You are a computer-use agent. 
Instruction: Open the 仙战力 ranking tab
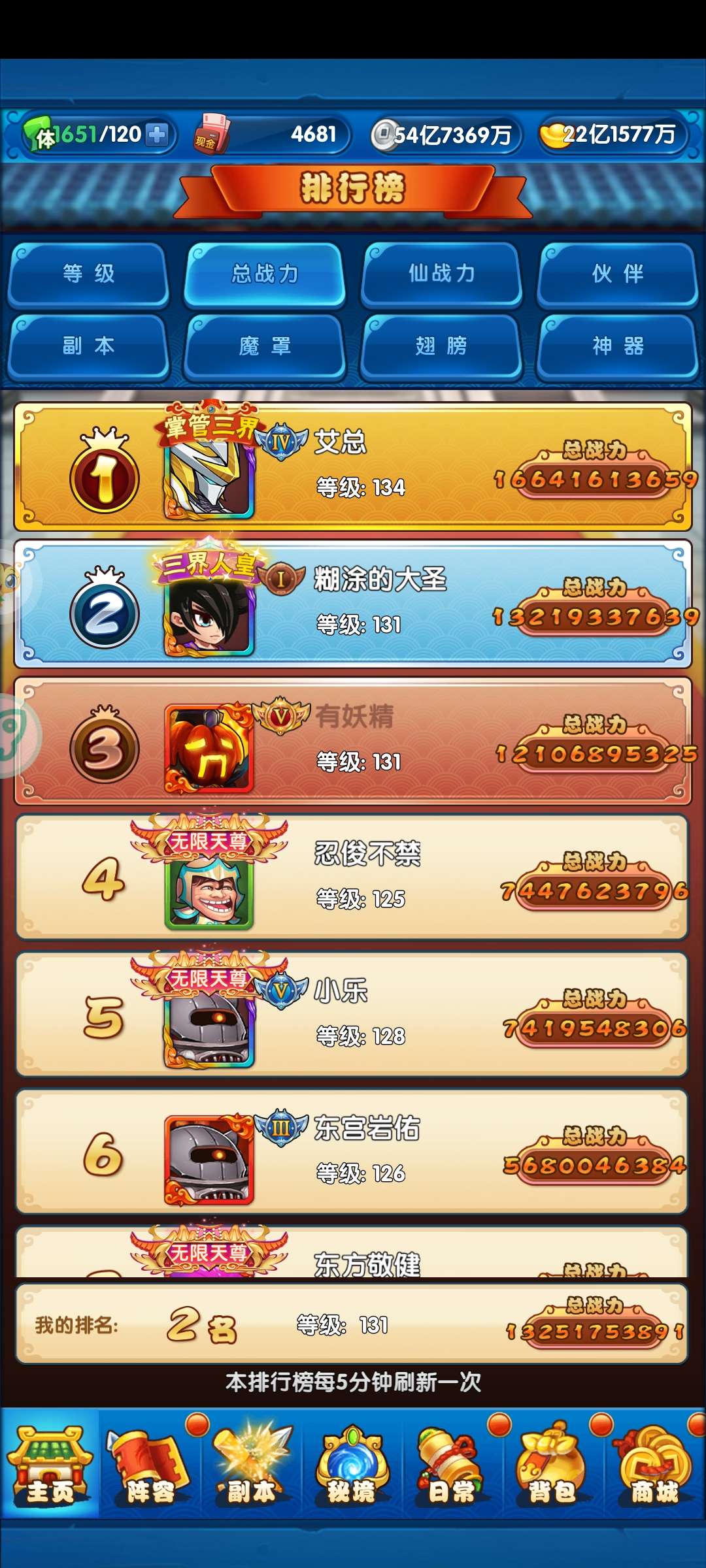tap(441, 274)
